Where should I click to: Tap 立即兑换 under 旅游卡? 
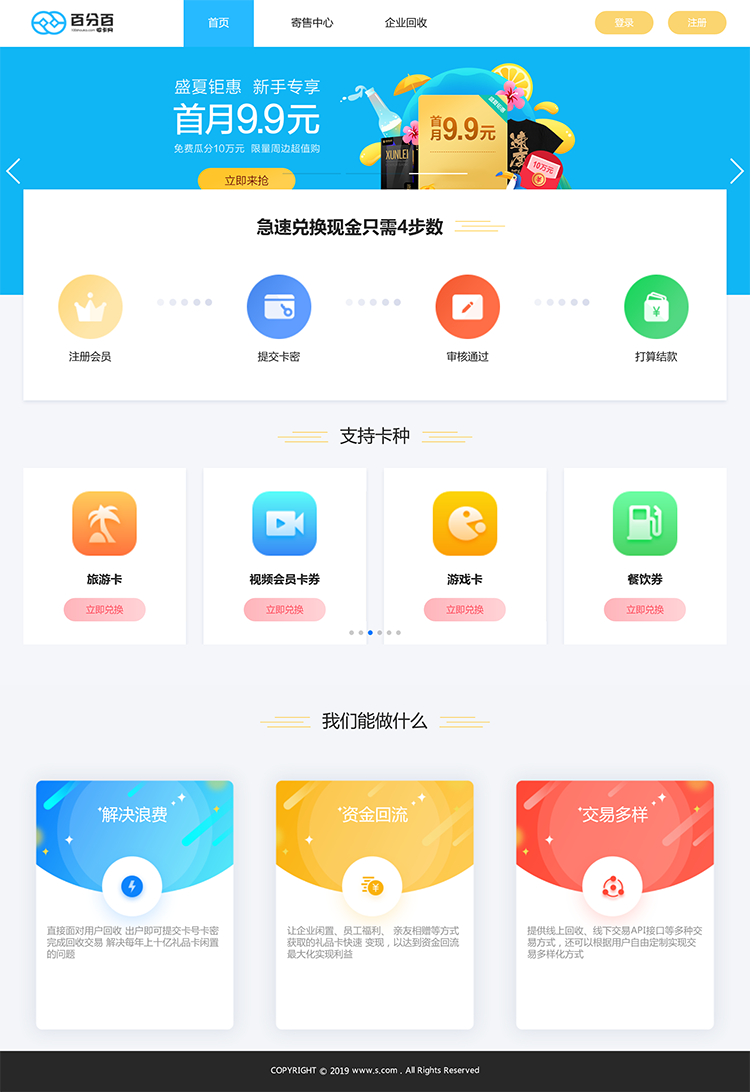coord(105,609)
